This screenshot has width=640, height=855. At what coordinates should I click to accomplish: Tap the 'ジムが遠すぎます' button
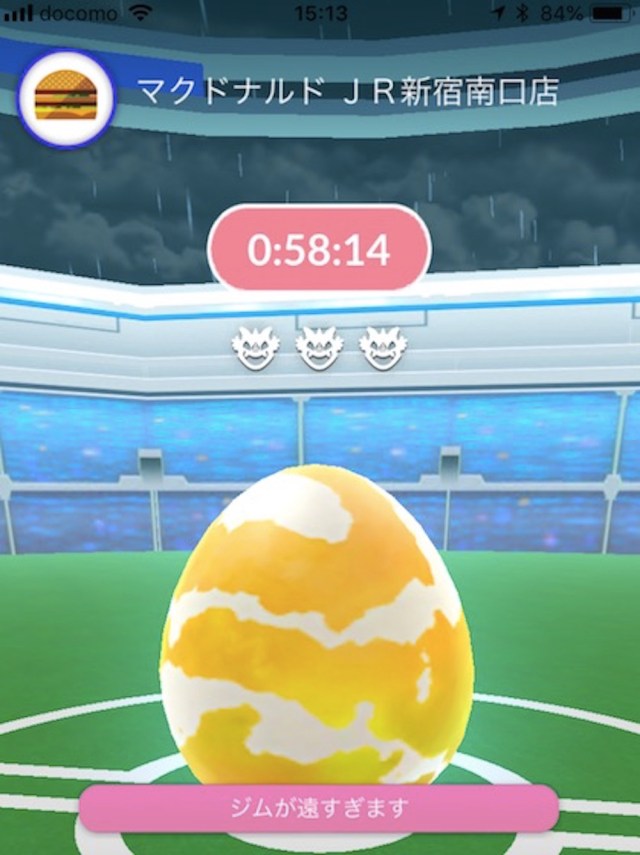(x=319, y=807)
